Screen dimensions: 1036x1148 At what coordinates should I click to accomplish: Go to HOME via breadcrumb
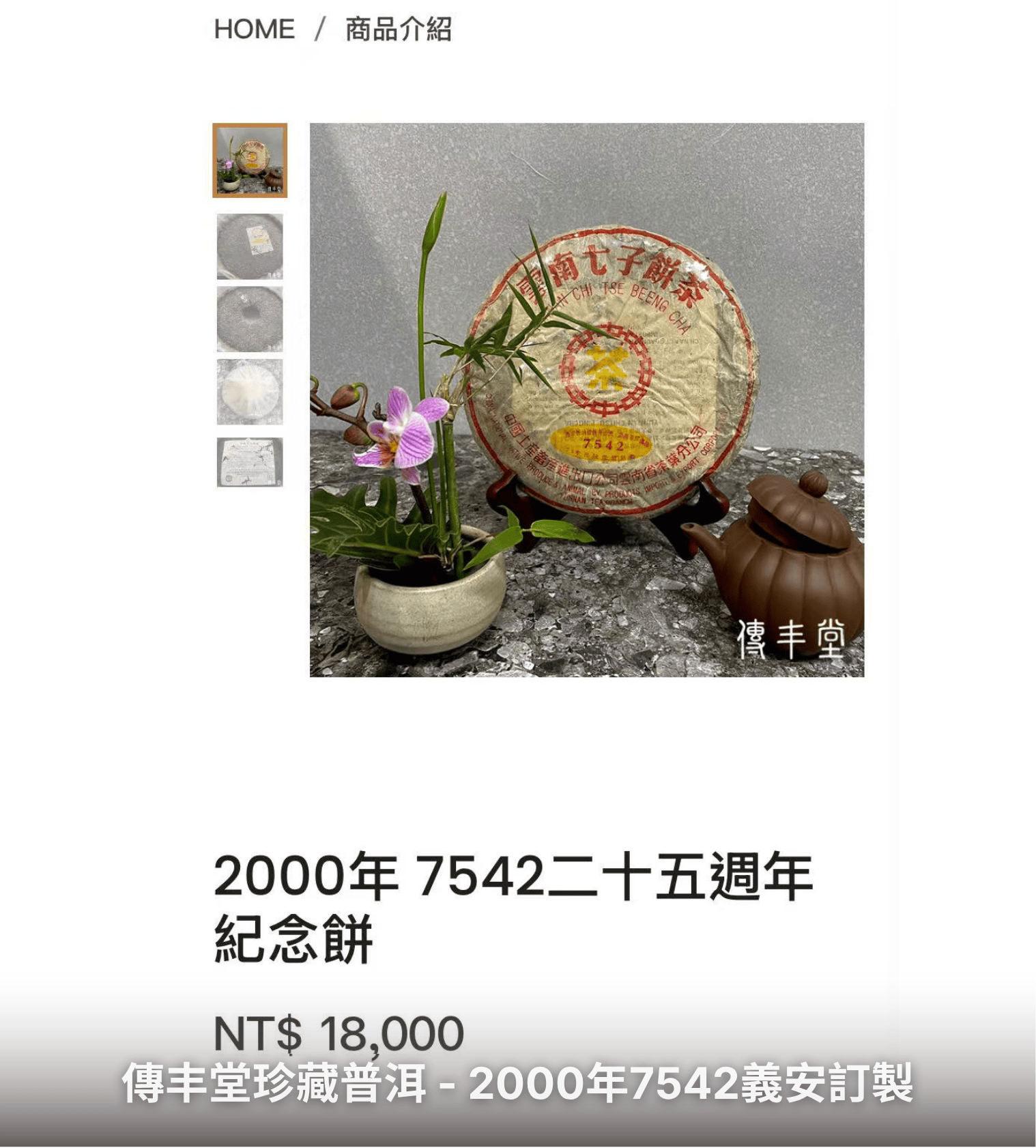click(x=254, y=29)
